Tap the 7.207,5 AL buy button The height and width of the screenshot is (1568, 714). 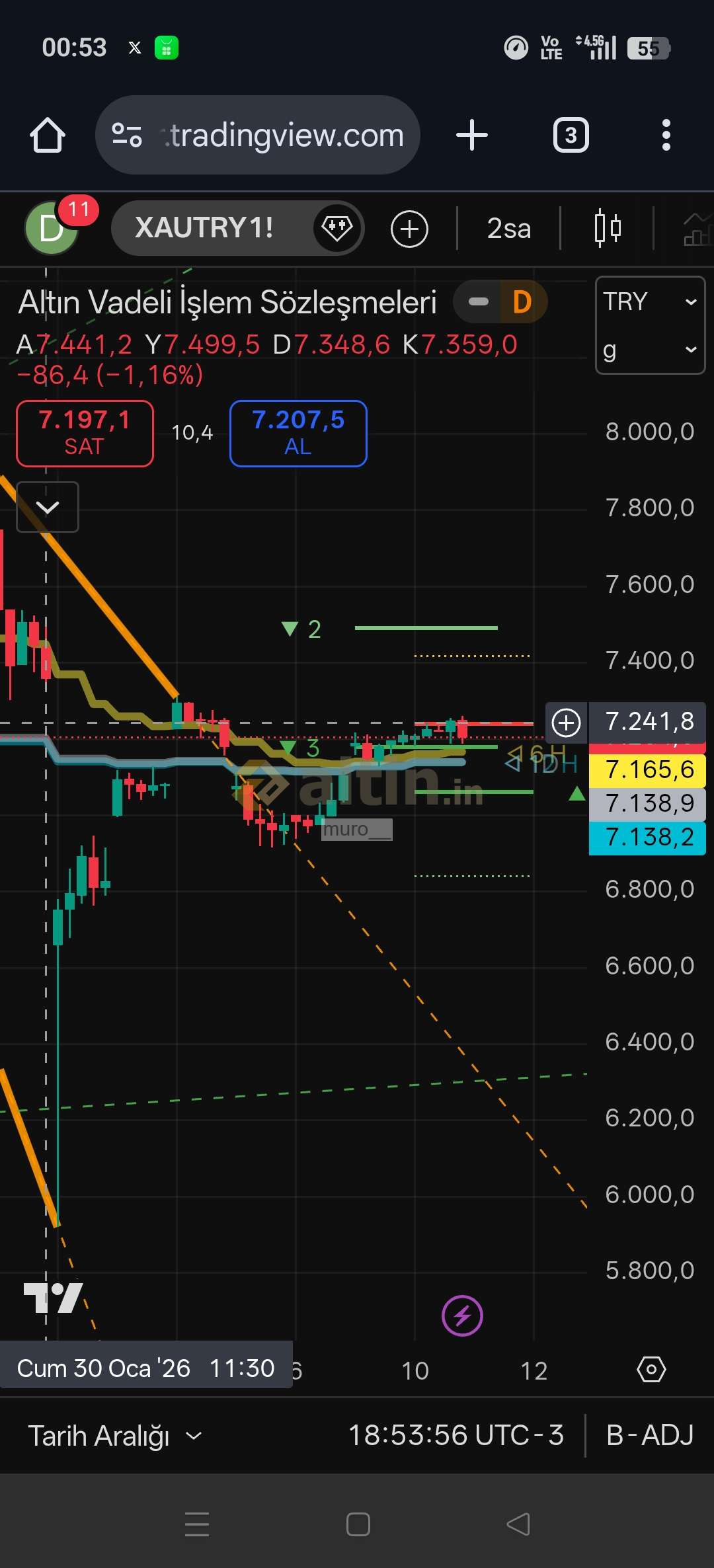(x=298, y=433)
